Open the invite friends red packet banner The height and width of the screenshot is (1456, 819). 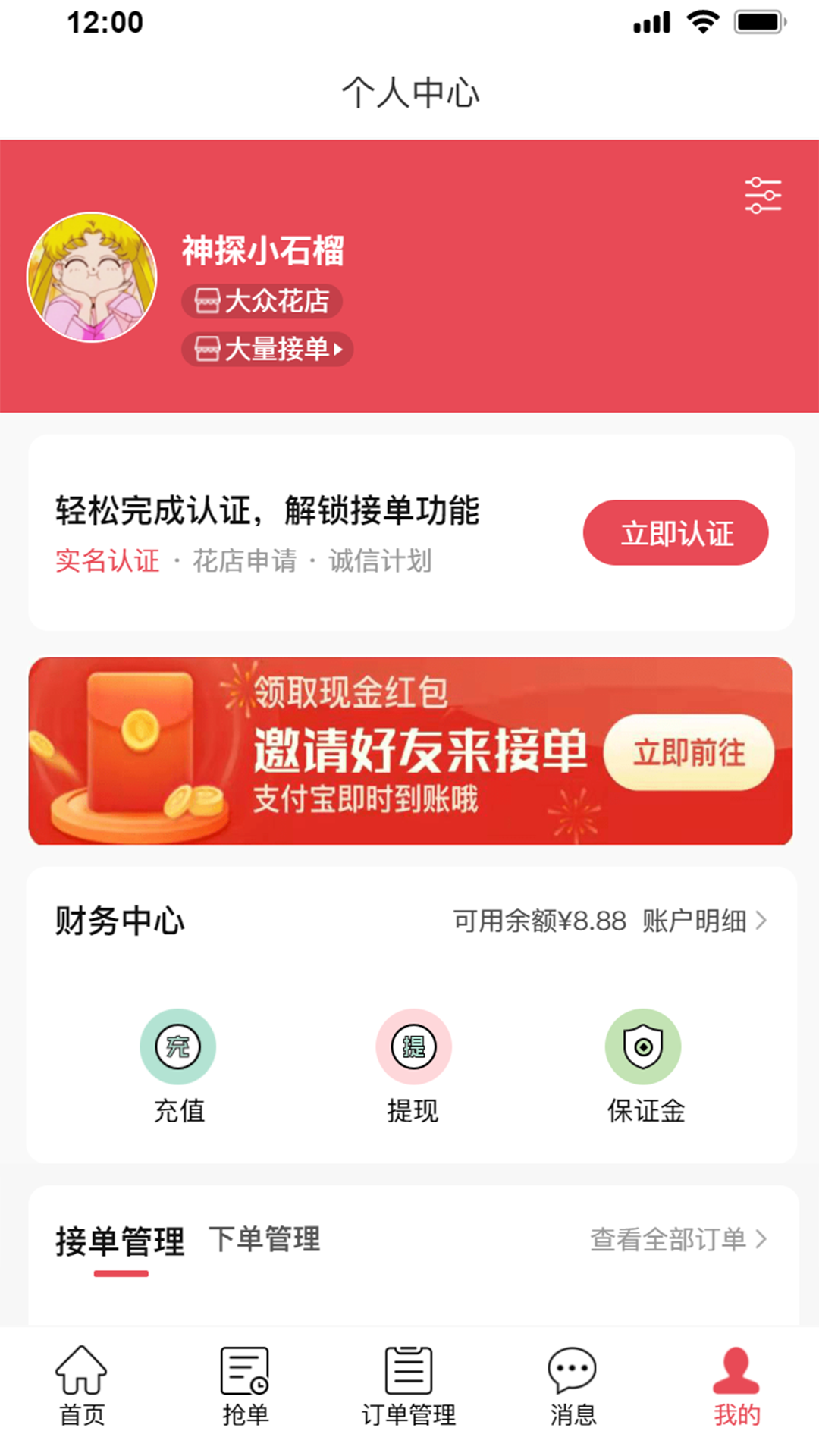click(x=410, y=751)
